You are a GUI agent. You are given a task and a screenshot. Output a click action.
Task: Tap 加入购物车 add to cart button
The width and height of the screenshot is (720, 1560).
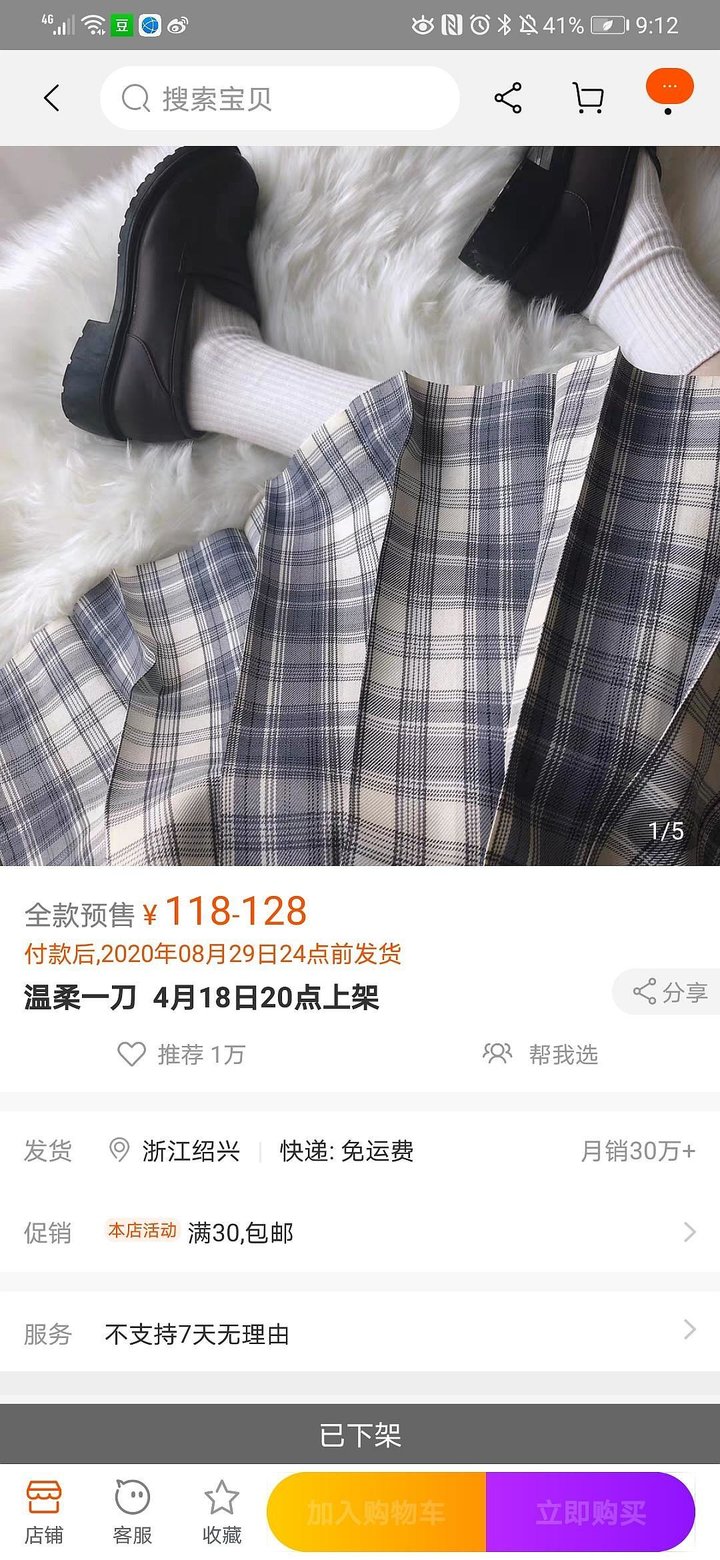[376, 1512]
